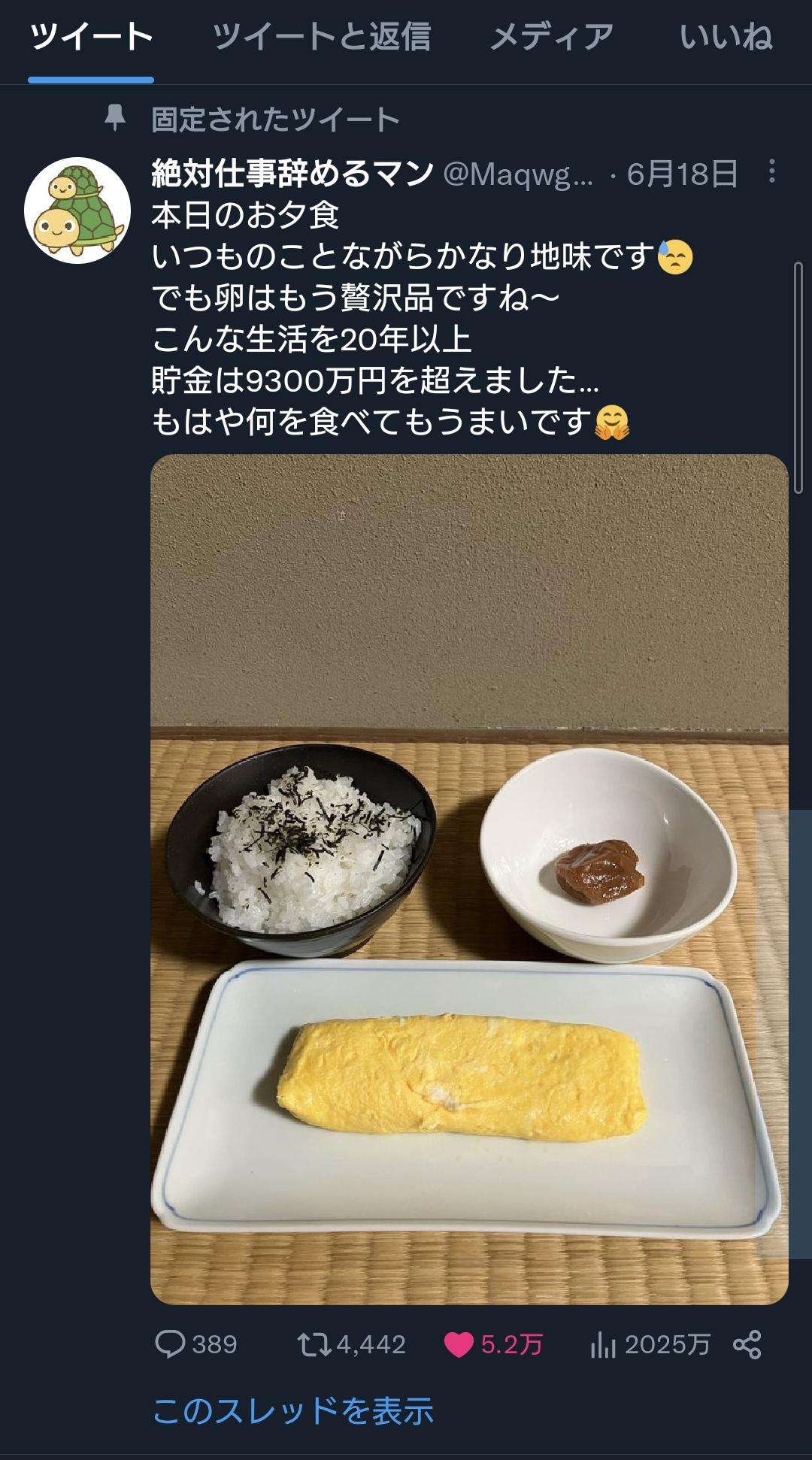
Task: Open the dinner photo in the tweet
Action: (x=469, y=880)
